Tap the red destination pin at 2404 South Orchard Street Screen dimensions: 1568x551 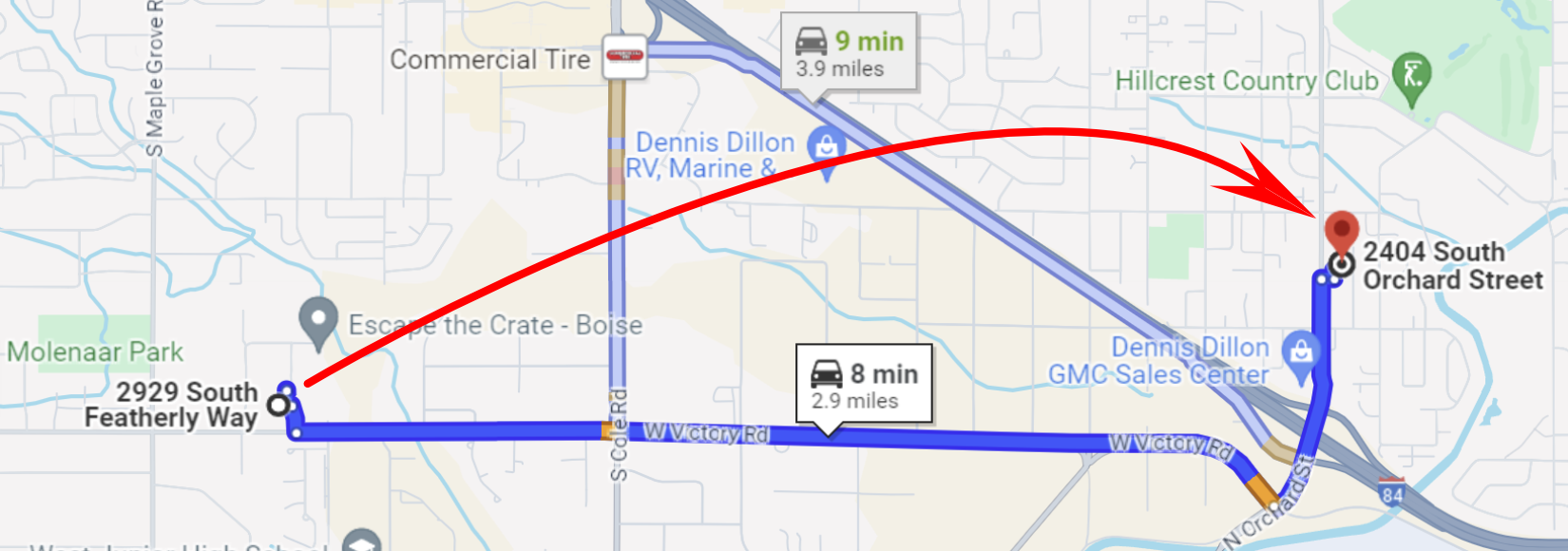coord(1341,231)
